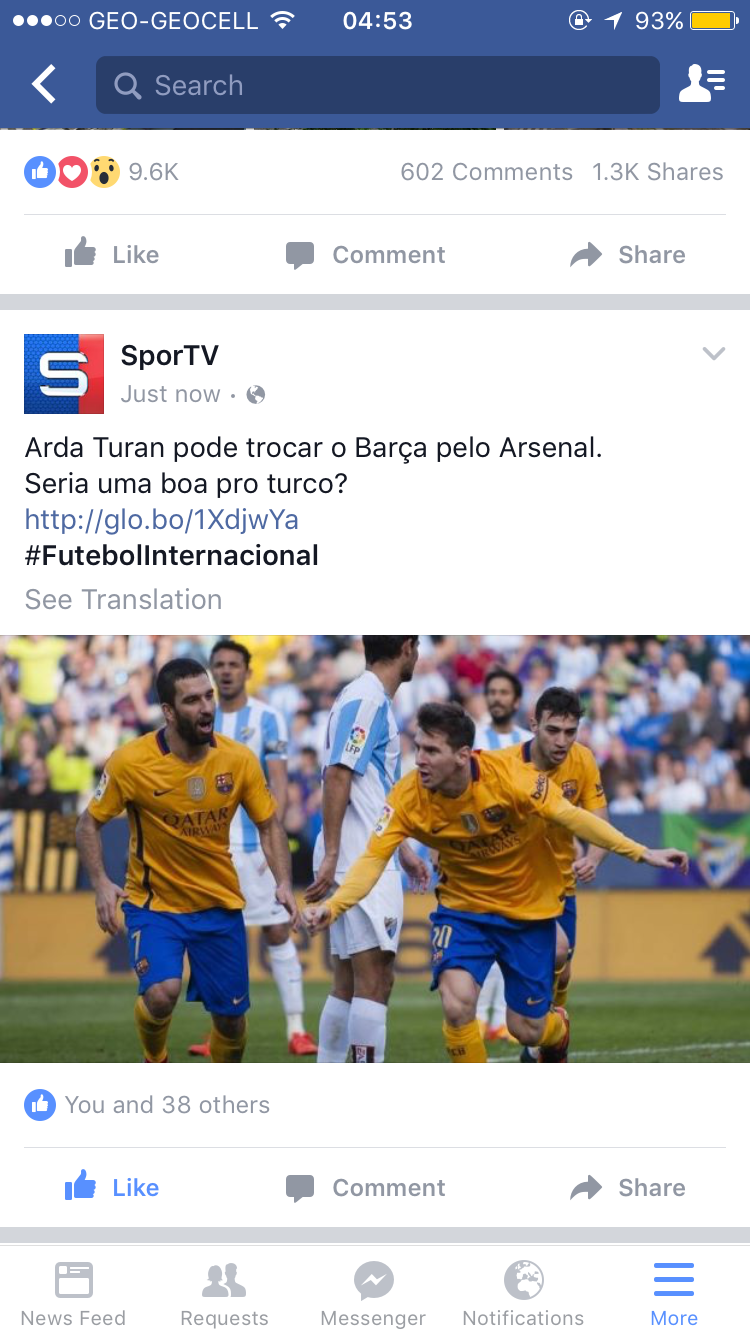Tap the Search field
This screenshot has height=1334, width=750.
click(378, 85)
